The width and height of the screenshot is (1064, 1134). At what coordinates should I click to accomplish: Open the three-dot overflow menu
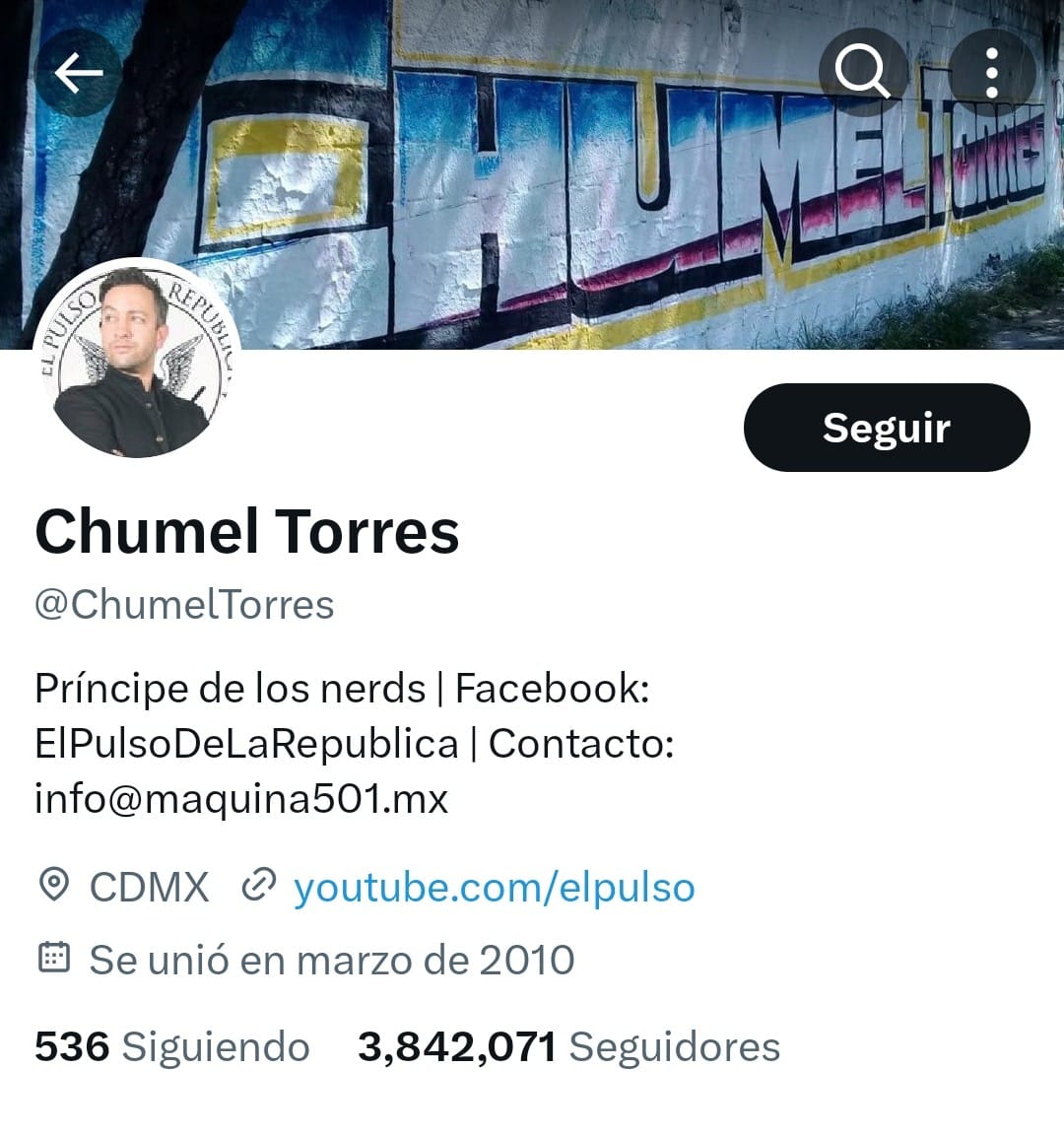tap(992, 72)
